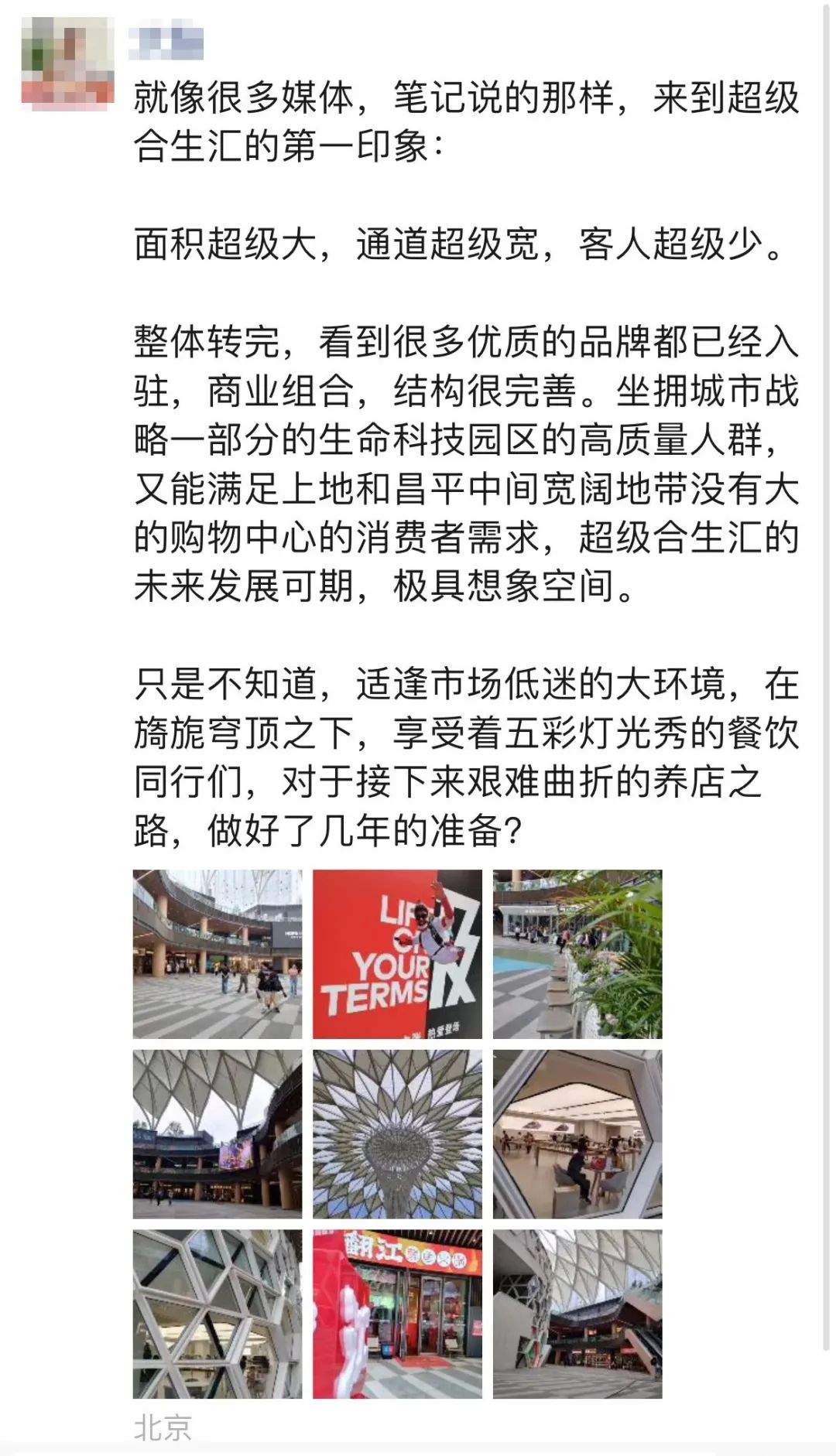
Task: Open the white lattice facade close-up photo
Action: pyautogui.click(x=218, y=1314)
